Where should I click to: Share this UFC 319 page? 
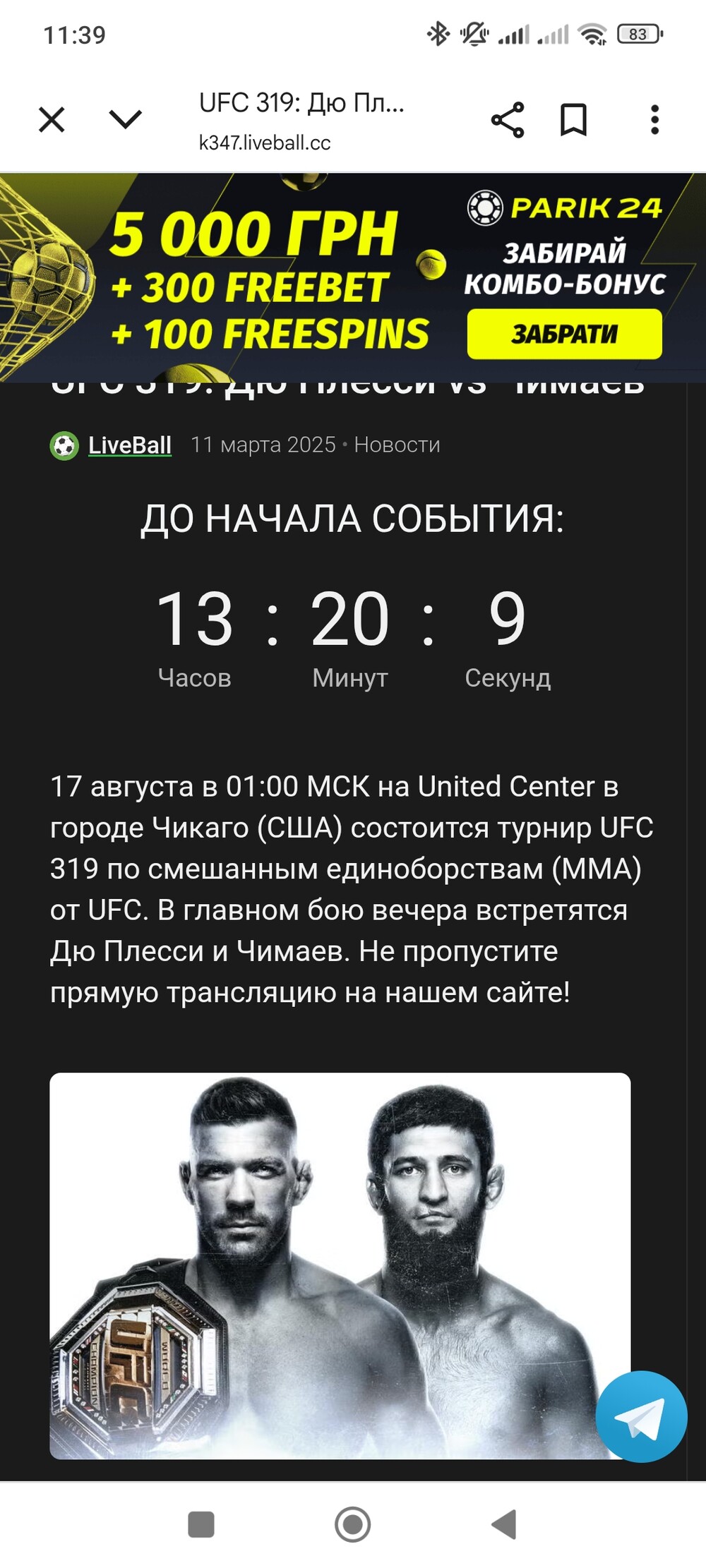508,119
